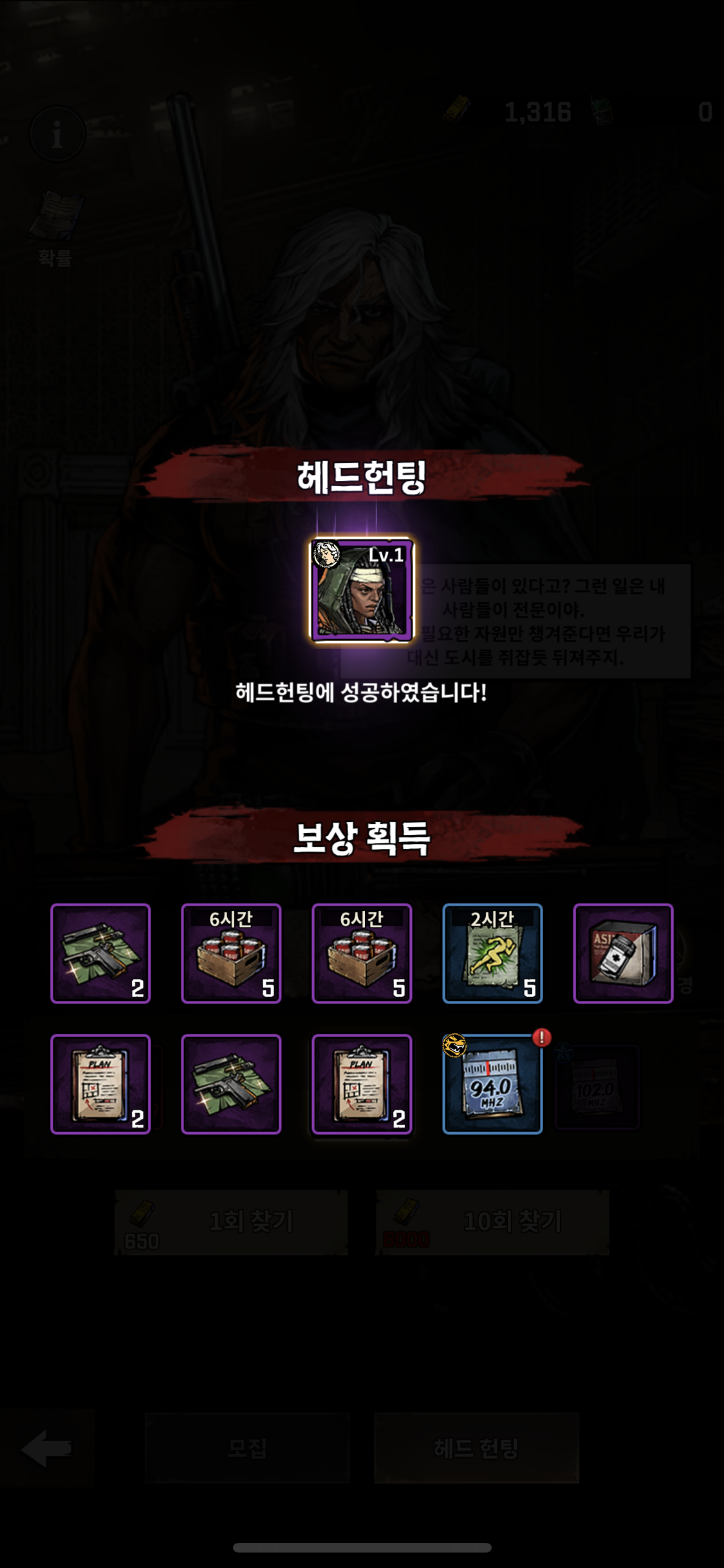Switch to the 모집 tab

click(x=247, y=1448)
